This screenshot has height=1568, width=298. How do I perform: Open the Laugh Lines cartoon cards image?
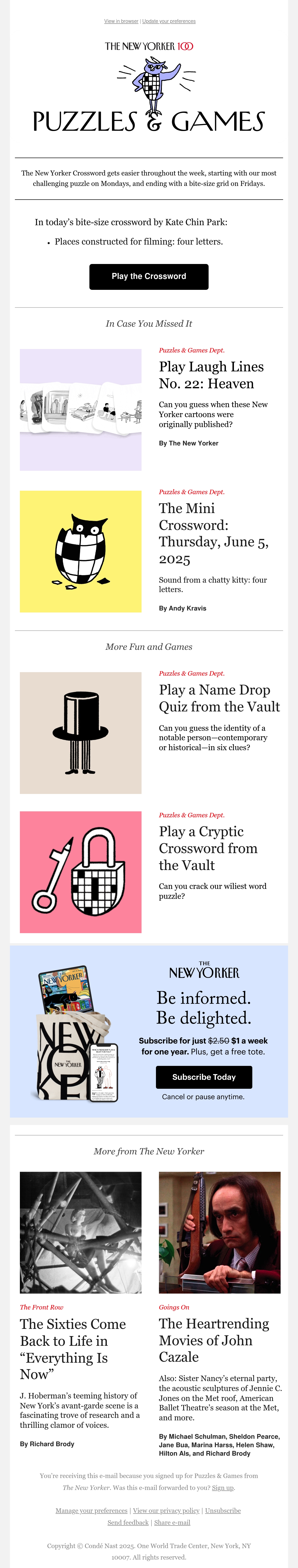click(x=81, y=410)
